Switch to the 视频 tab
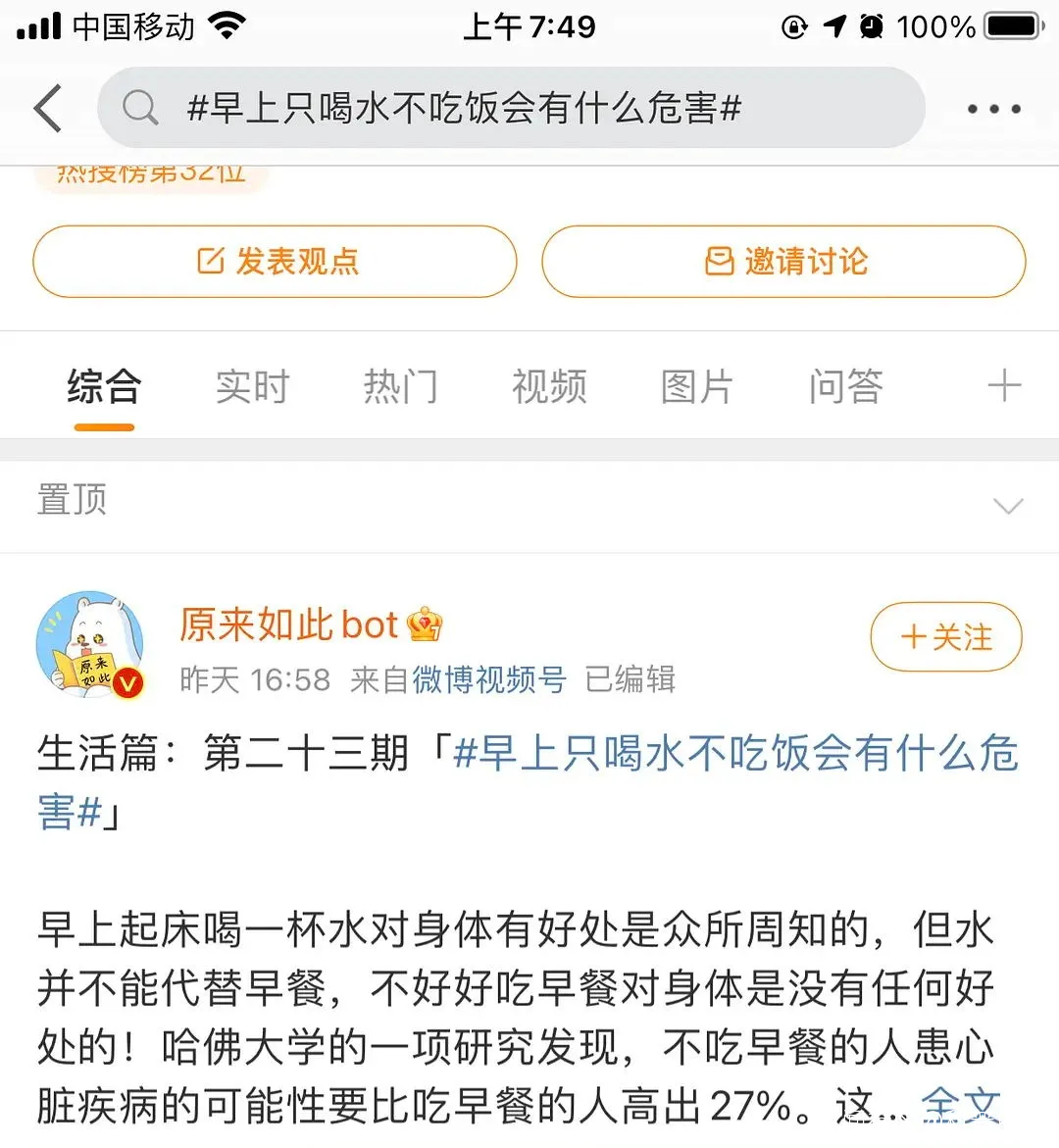1059x1148 pixels. (549, 386)
